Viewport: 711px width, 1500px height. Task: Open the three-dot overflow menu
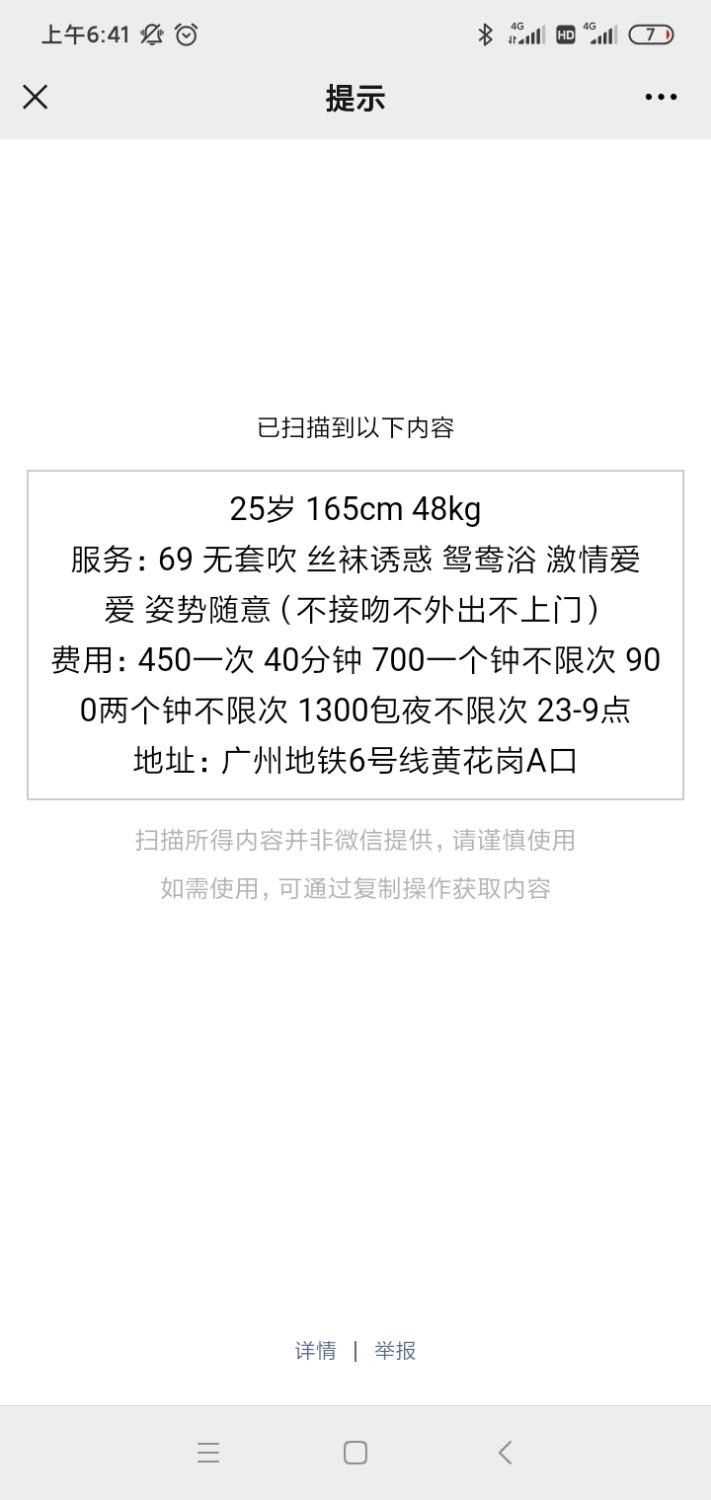[661, 98]
